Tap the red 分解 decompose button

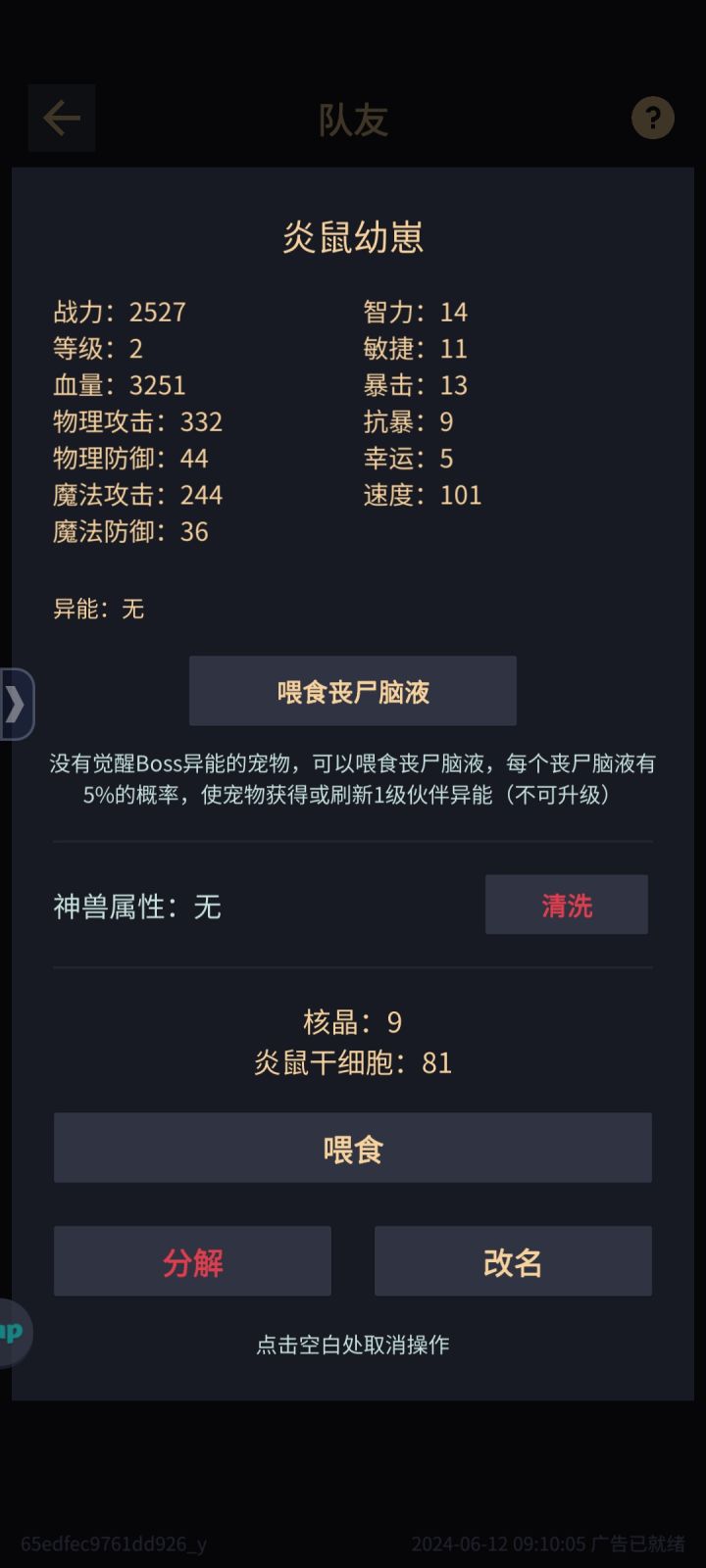192,1261
